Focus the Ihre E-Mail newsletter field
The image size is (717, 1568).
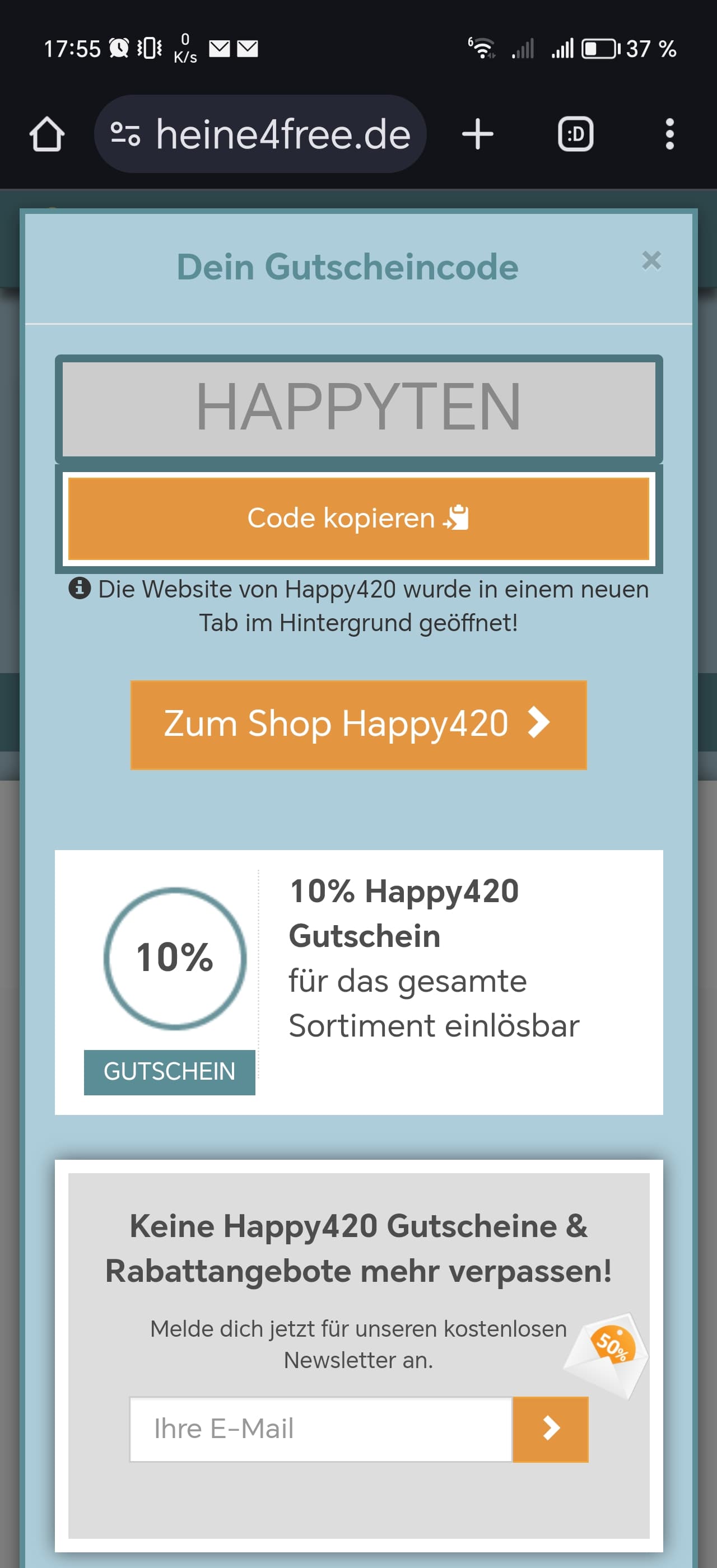tap(321, 1429)
